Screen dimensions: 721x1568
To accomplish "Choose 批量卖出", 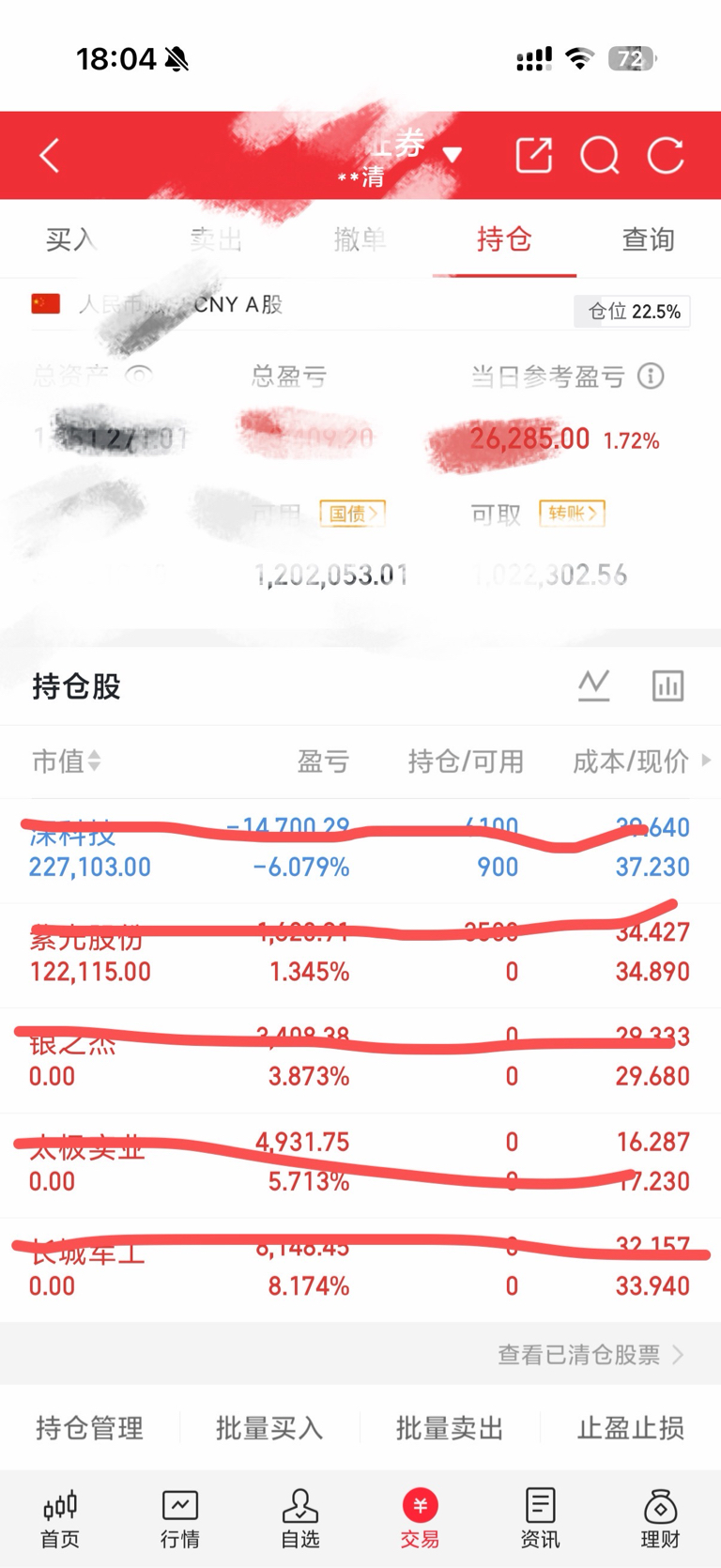I will pyautogui.click(x=450, y=1428).
